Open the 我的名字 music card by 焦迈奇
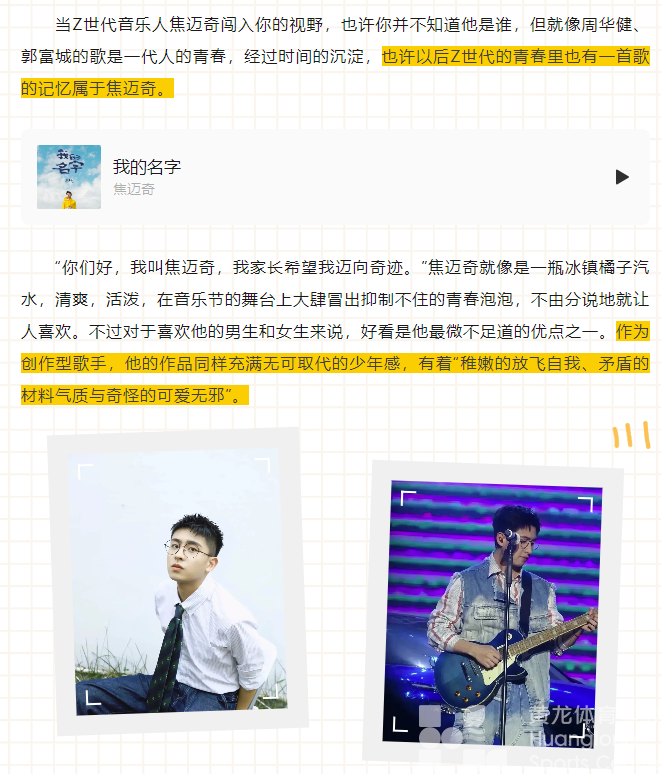This screenshot has width=661, height=774. pos(300,177)
